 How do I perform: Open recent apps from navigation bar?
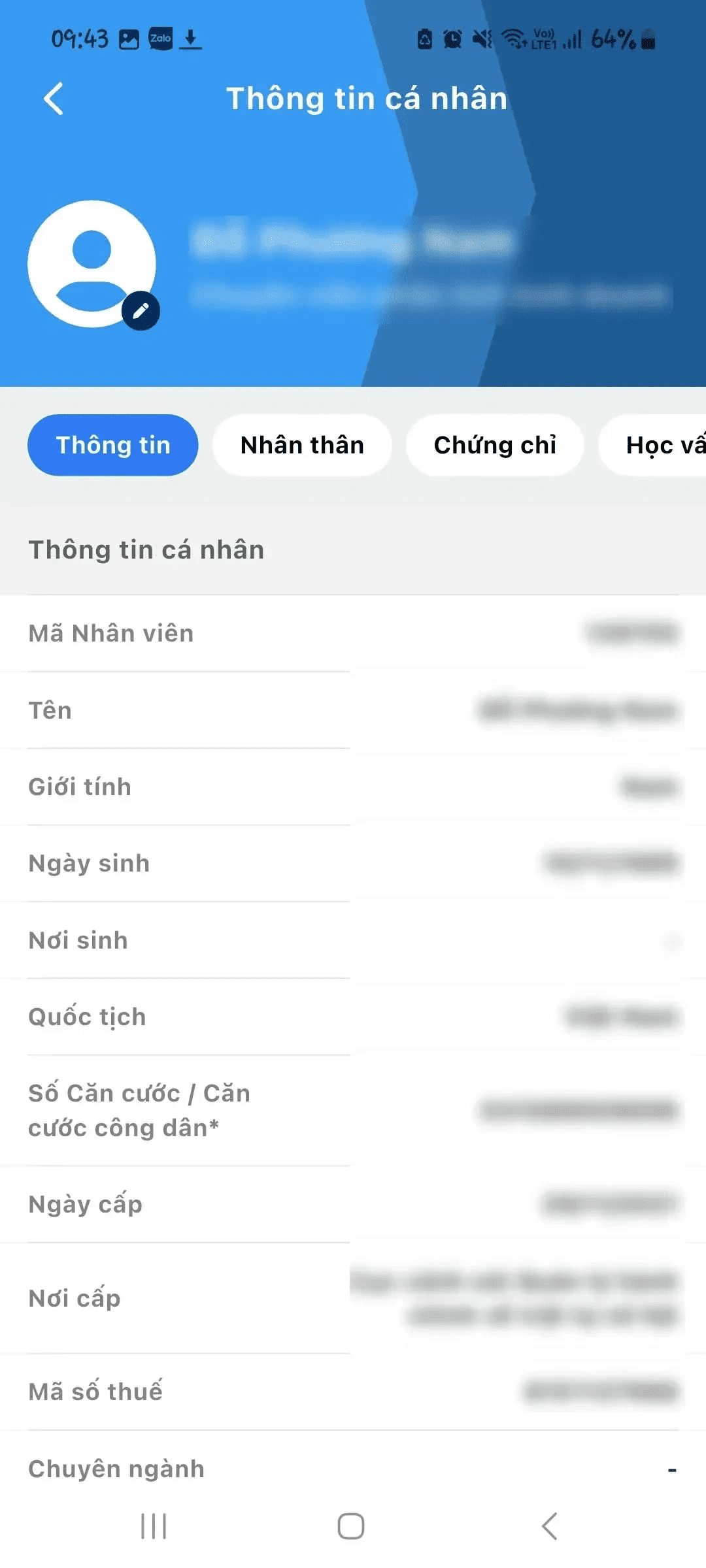point(154,1526)
